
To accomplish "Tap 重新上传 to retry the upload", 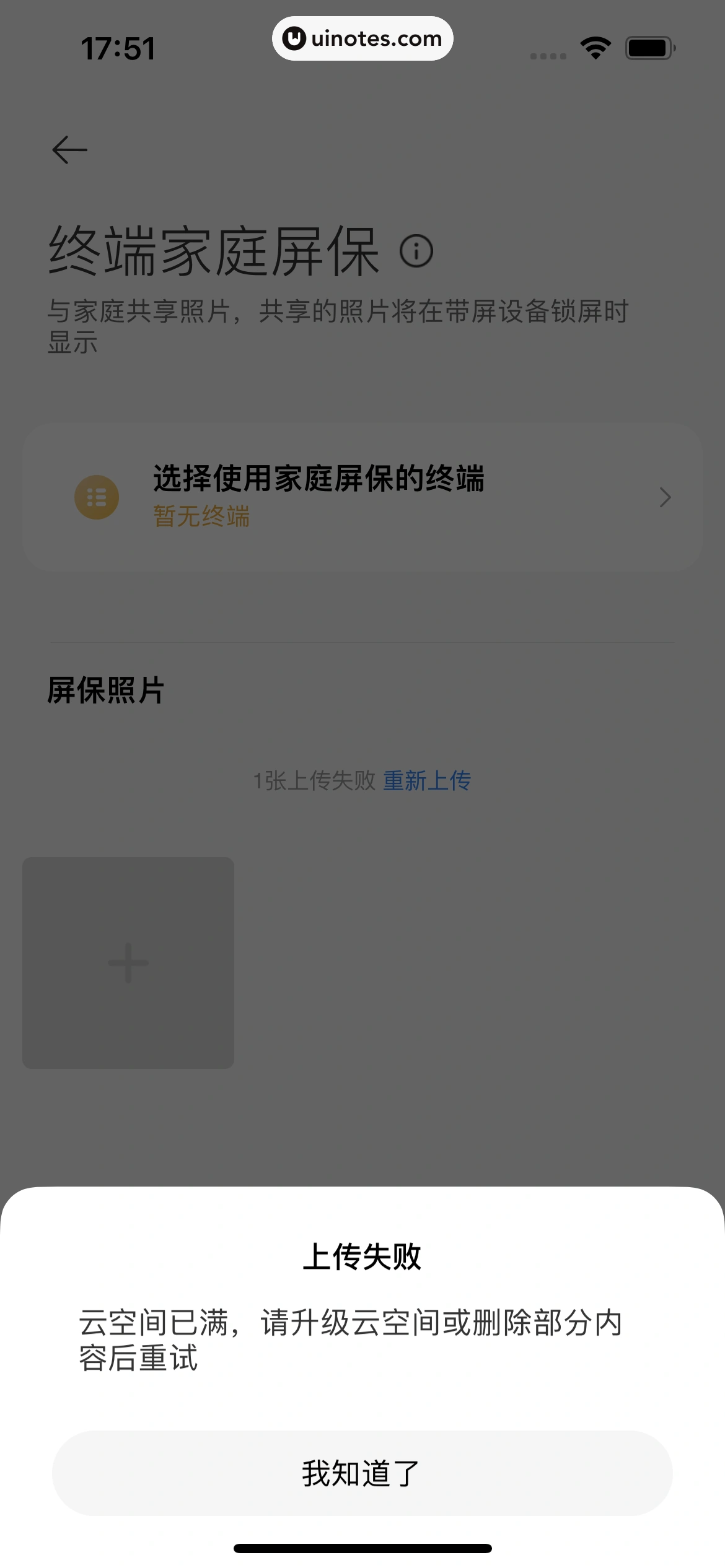I will tap(427, 780).
